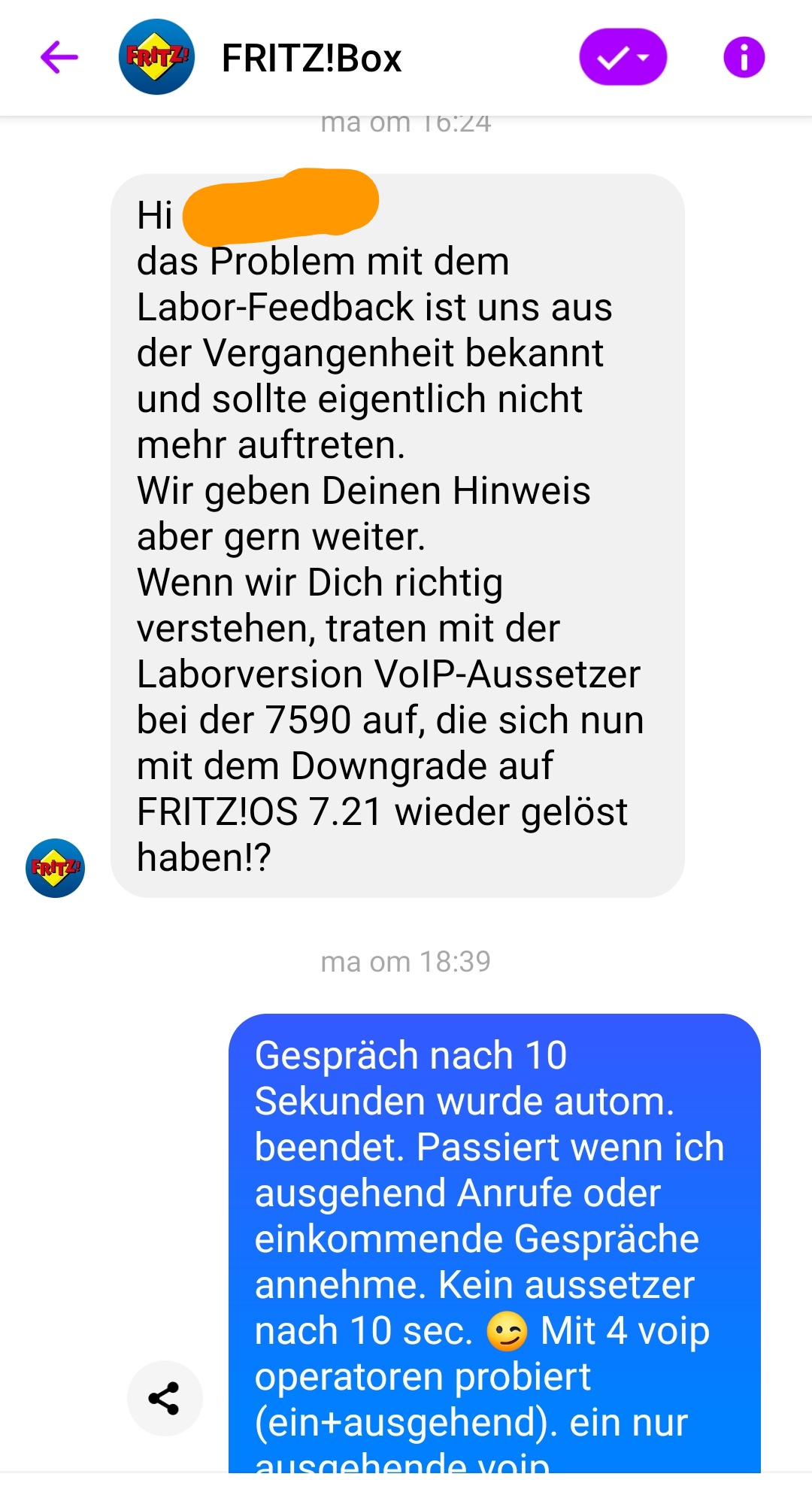Share the blue outgoing message
Screen dimensions: 812x1486
tap(164, 1398)
